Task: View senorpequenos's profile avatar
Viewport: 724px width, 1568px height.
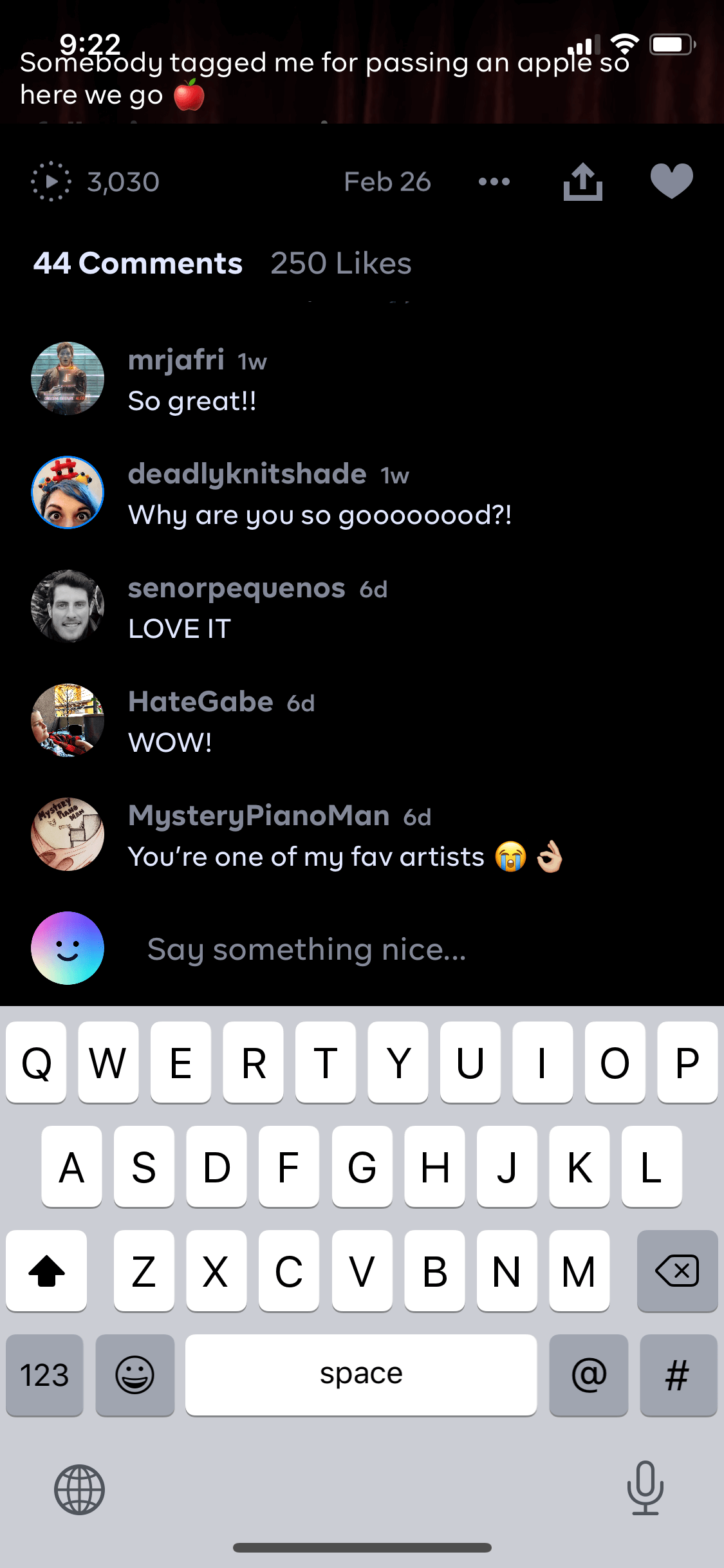Action: coord(68,606)
